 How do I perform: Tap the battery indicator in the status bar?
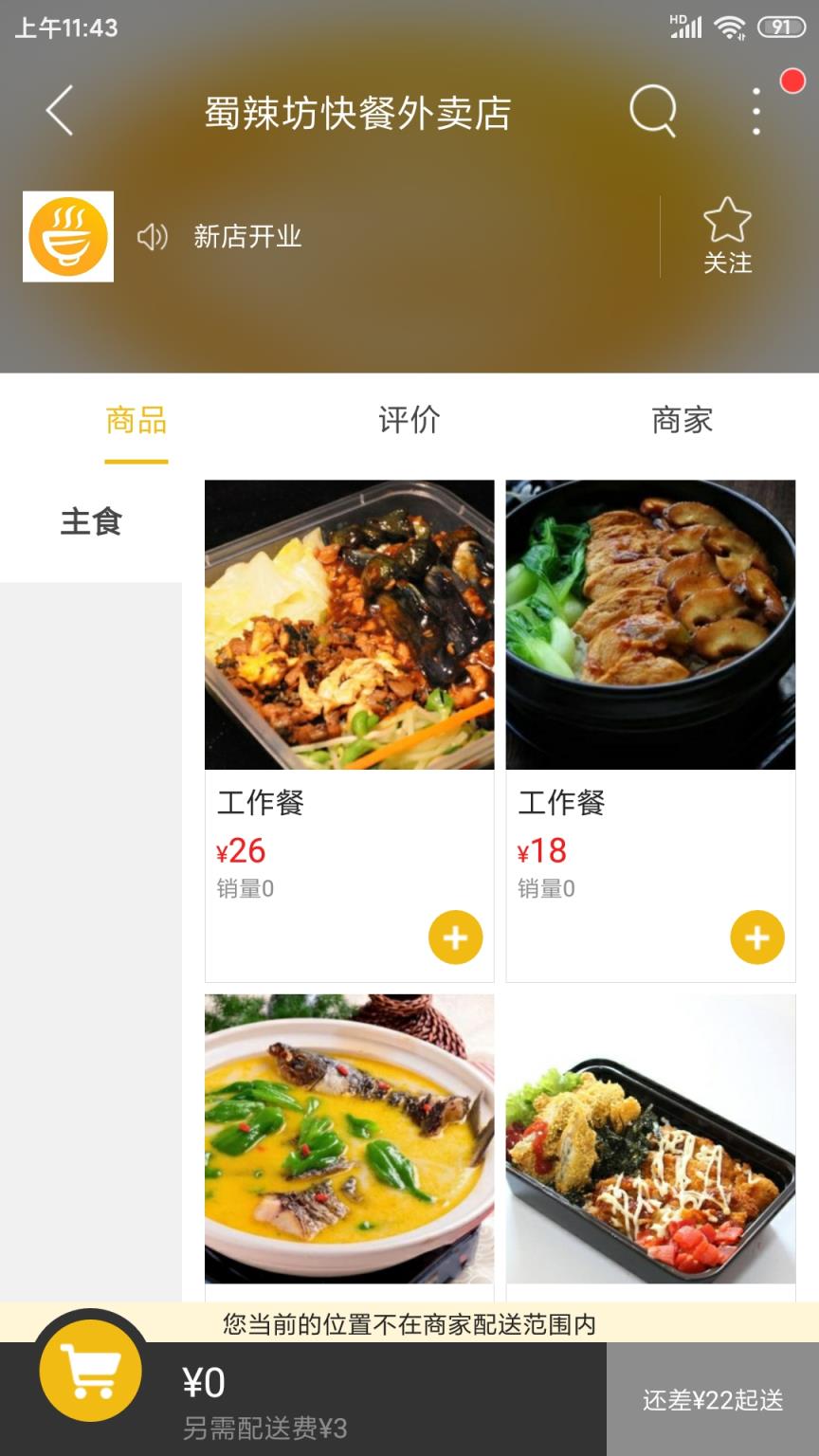click(x=784, y=28)
